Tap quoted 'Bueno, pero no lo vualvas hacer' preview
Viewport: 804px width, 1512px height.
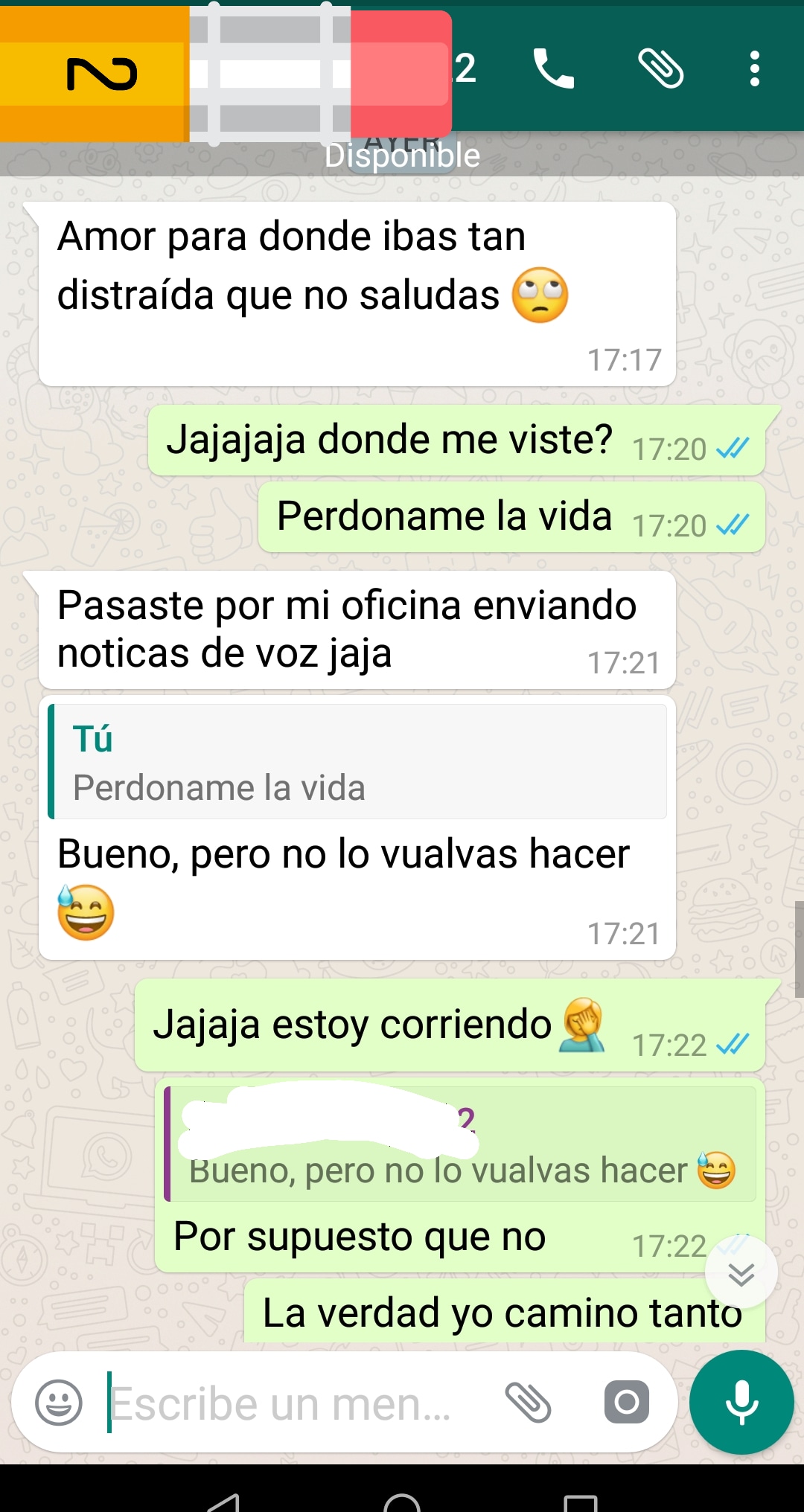point(460,1144)
